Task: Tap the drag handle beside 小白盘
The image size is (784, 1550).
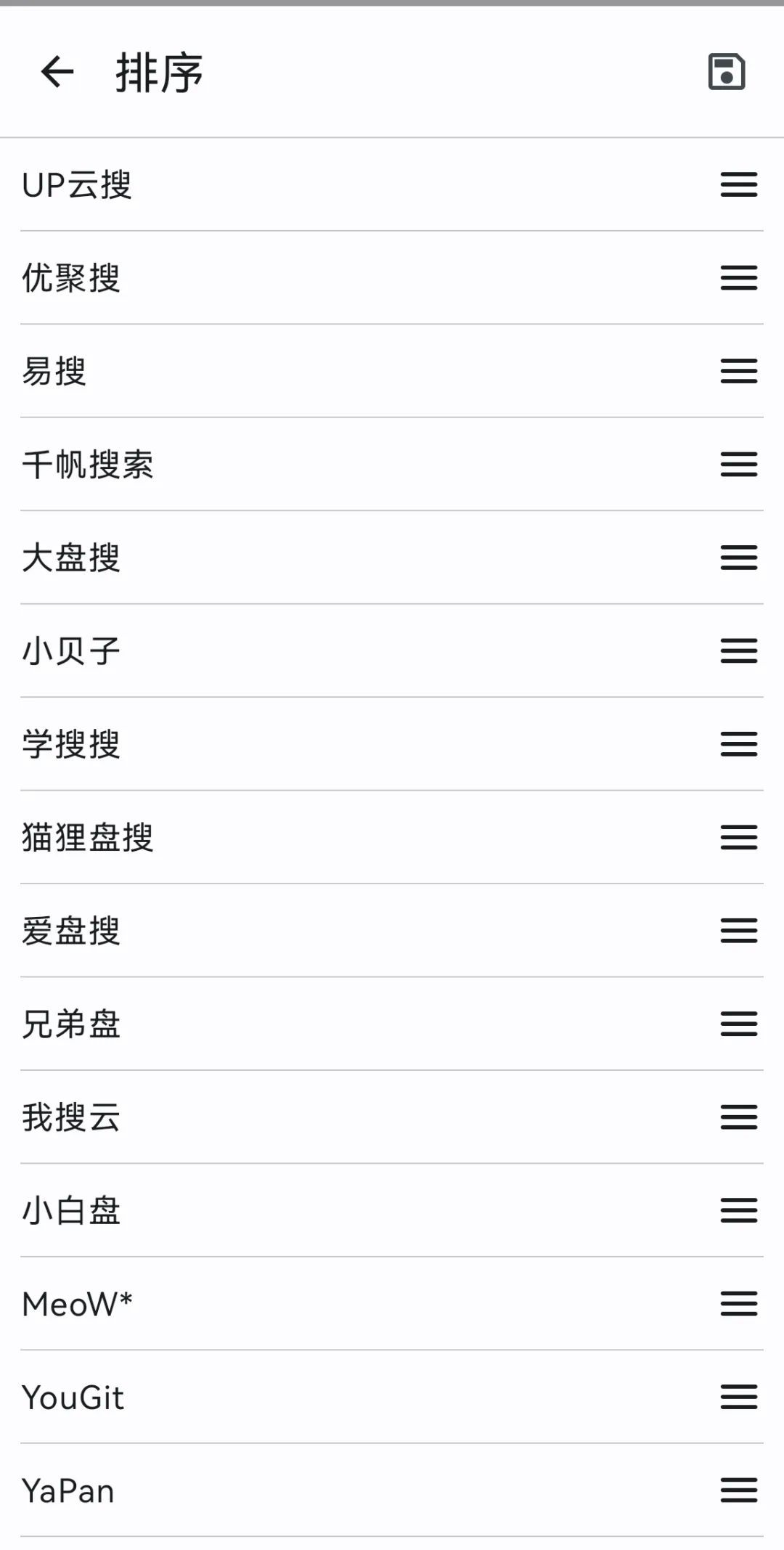Action: click(739, 1211)
